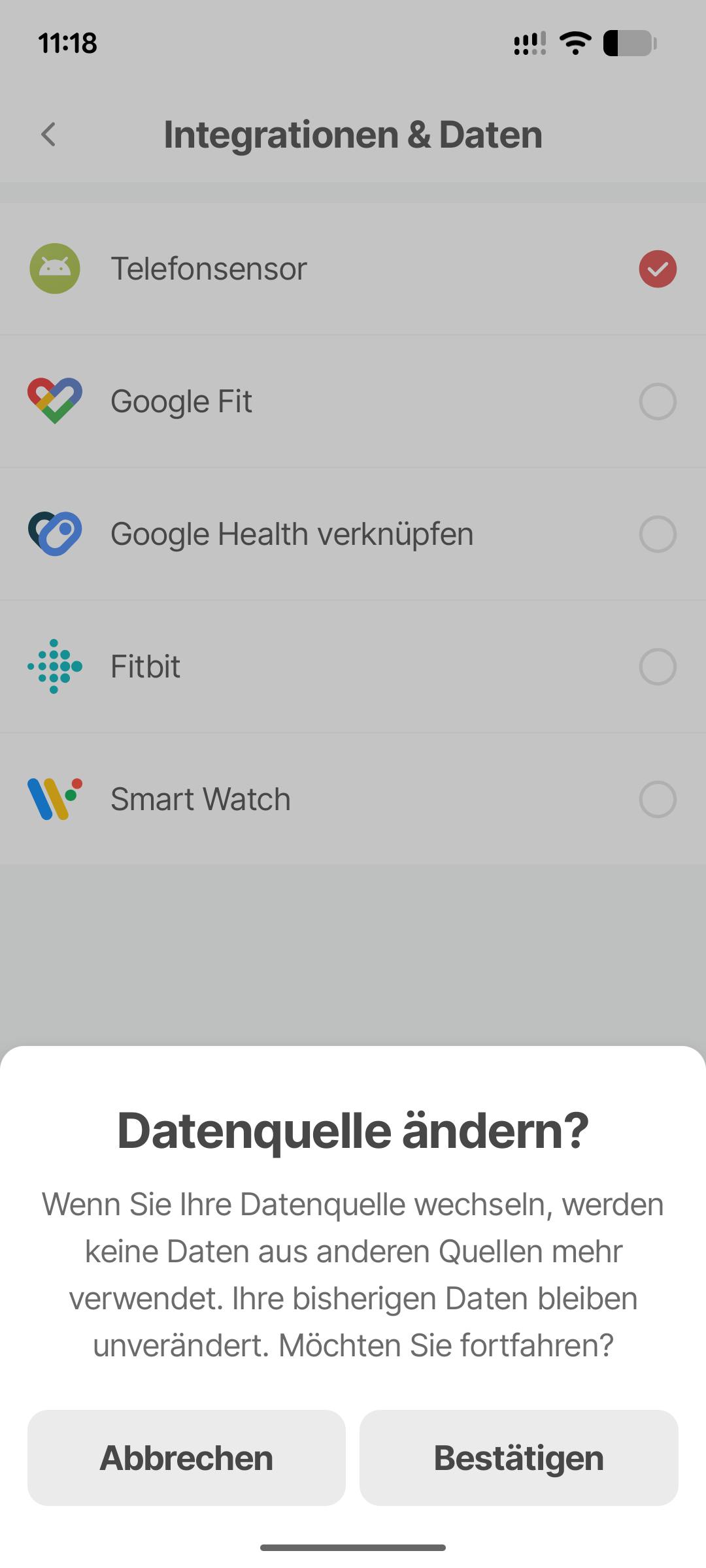Choose Google Fit as data source
706x1568 pixels.
coord(657,401)
